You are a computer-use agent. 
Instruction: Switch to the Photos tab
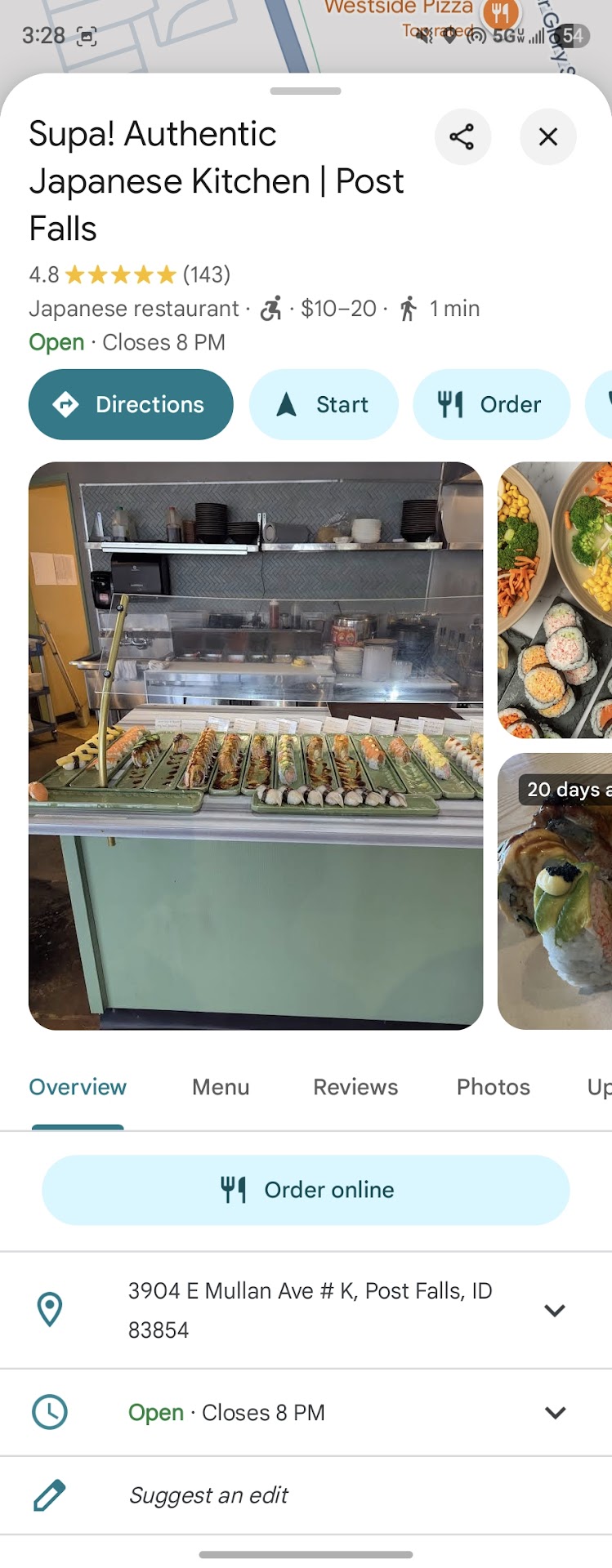coord(493,1087)
